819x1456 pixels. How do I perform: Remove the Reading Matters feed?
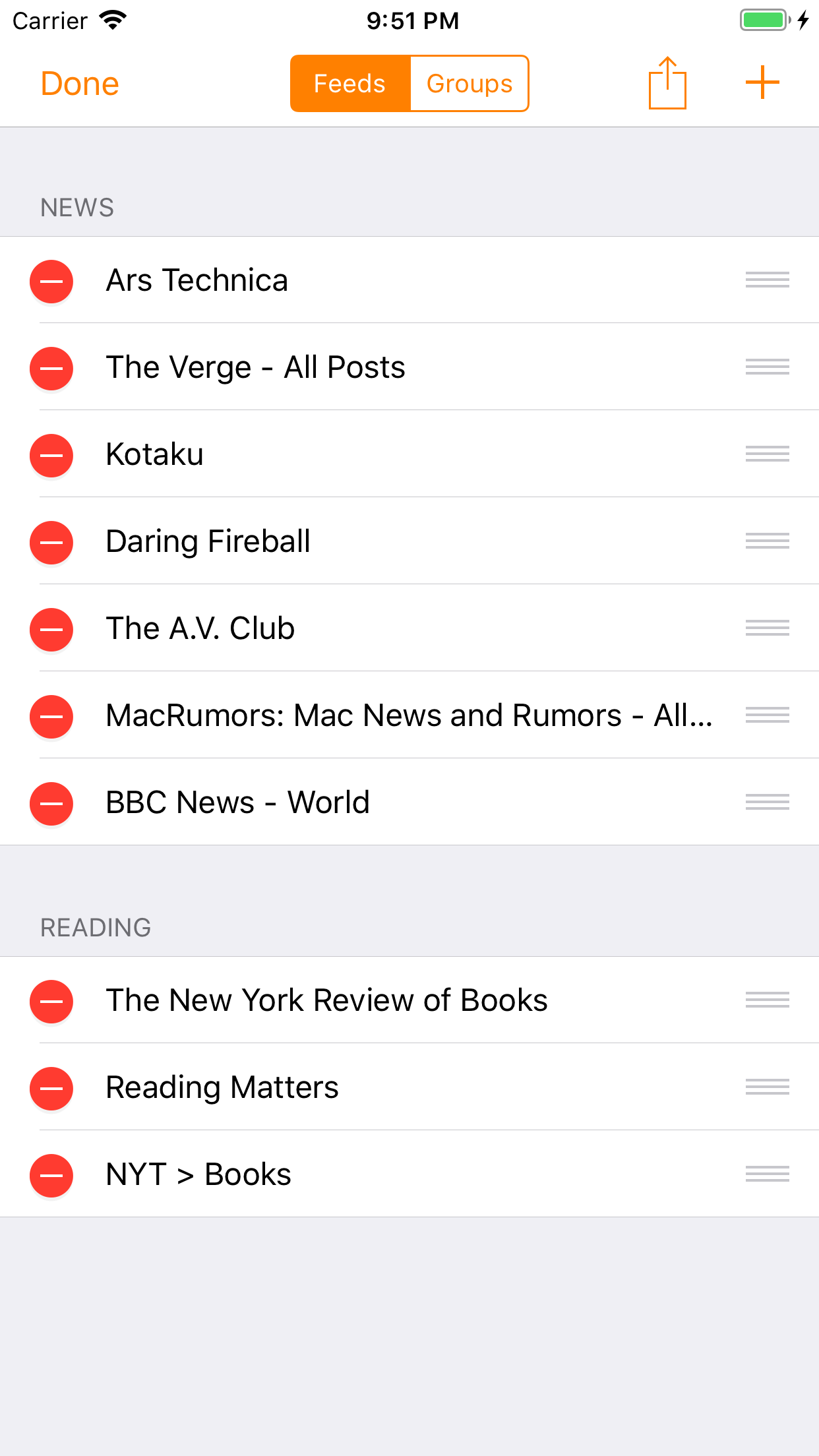pos(51,1089)
